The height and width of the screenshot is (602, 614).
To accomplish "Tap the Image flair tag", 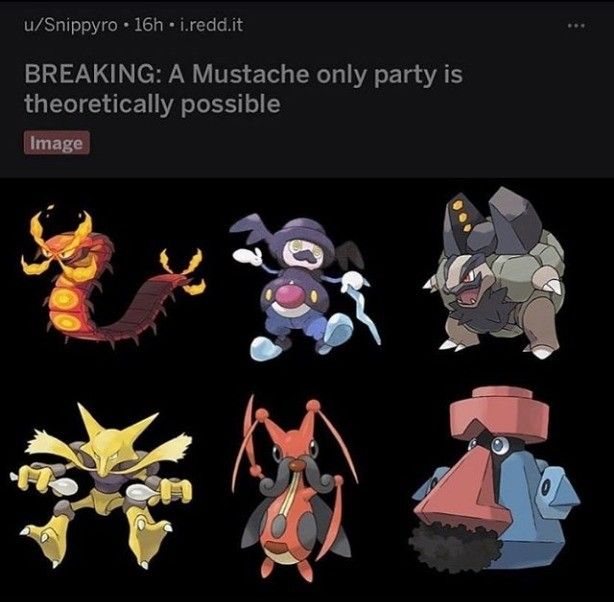I will coord(57,143).
